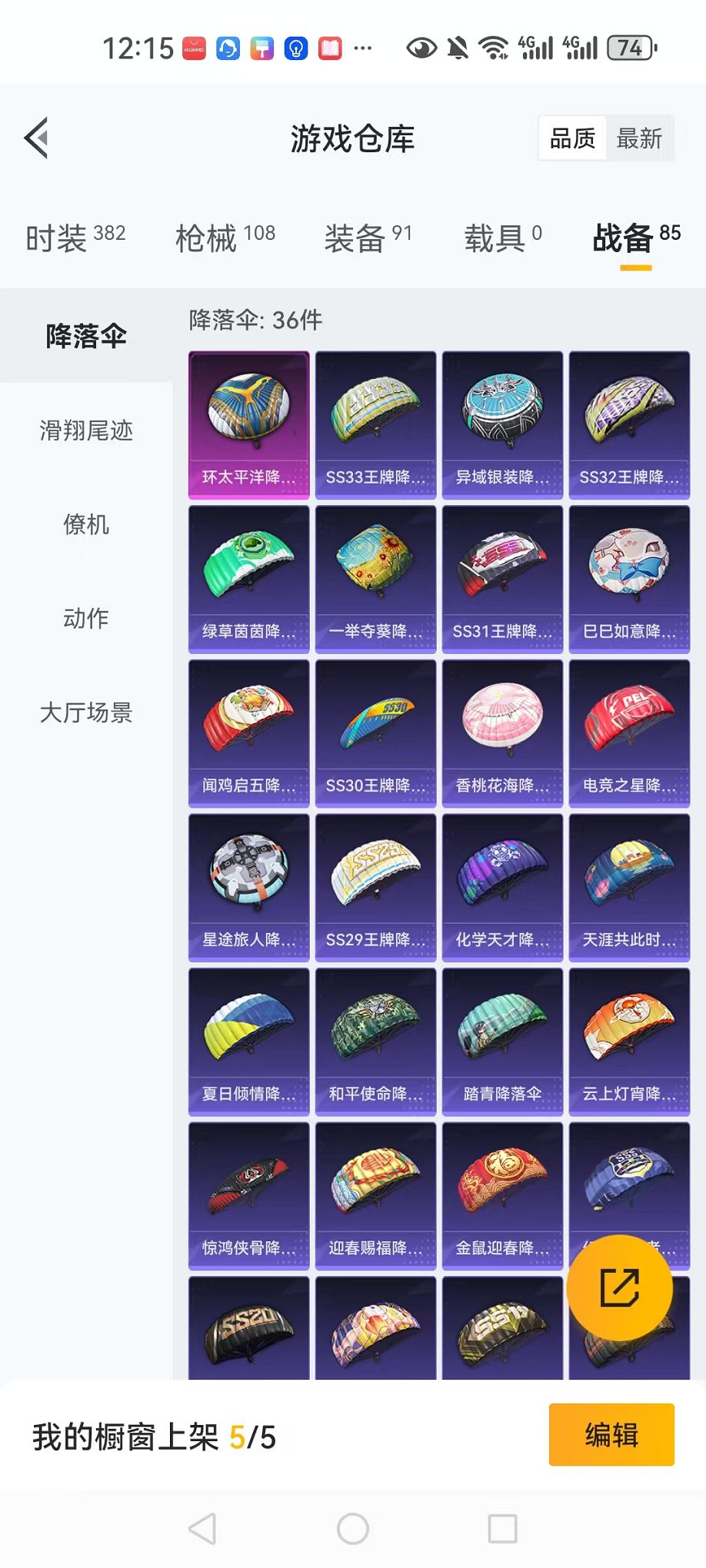This screenshot has height=1568, width=706.
Task: View the 踏青降落伞 item
Action: (503, 1042)
